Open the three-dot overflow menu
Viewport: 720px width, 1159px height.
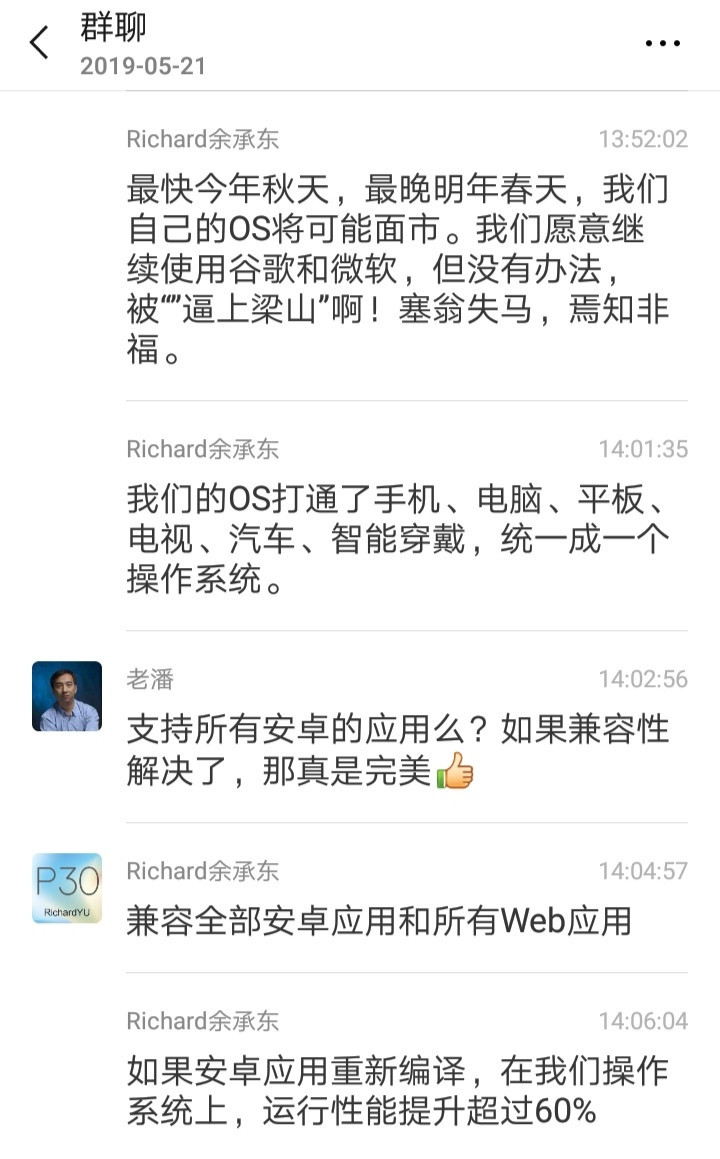point(662,44)
